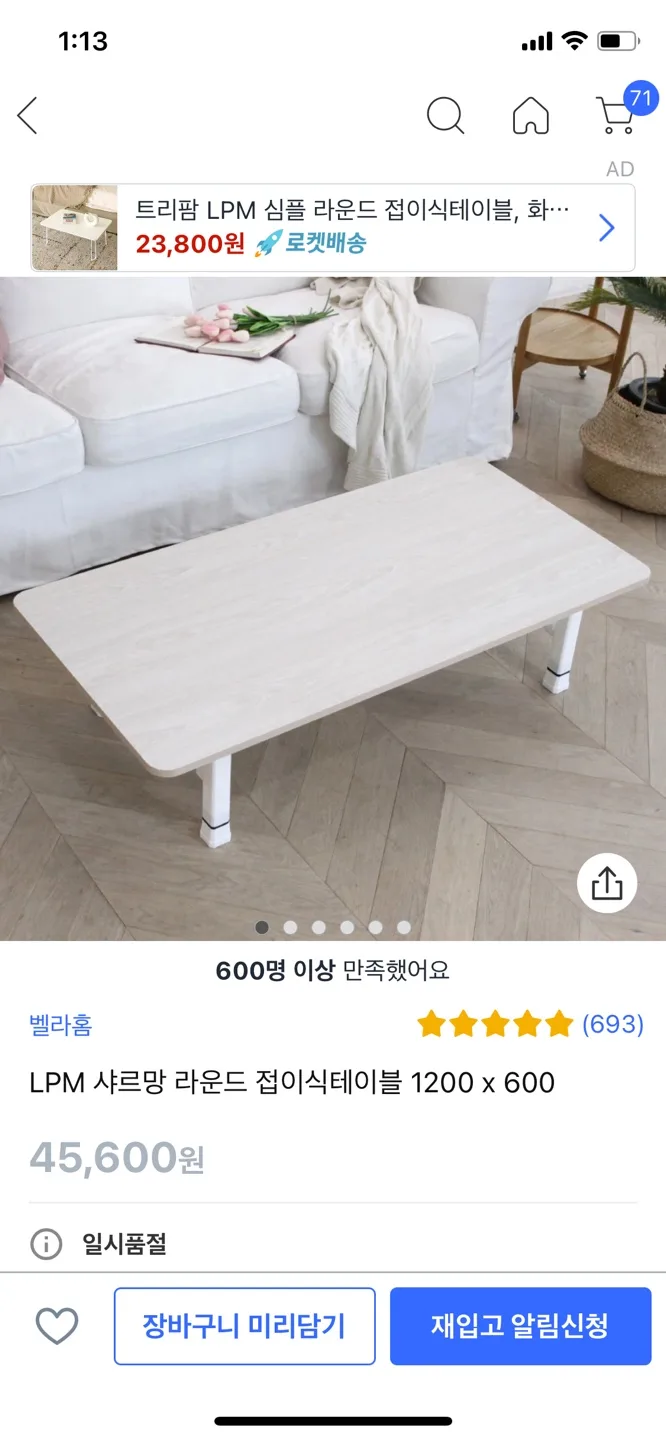666x1440 pixels.
Task: Open the 벨라홈 brand link
Action: [x=61, y=1025]
